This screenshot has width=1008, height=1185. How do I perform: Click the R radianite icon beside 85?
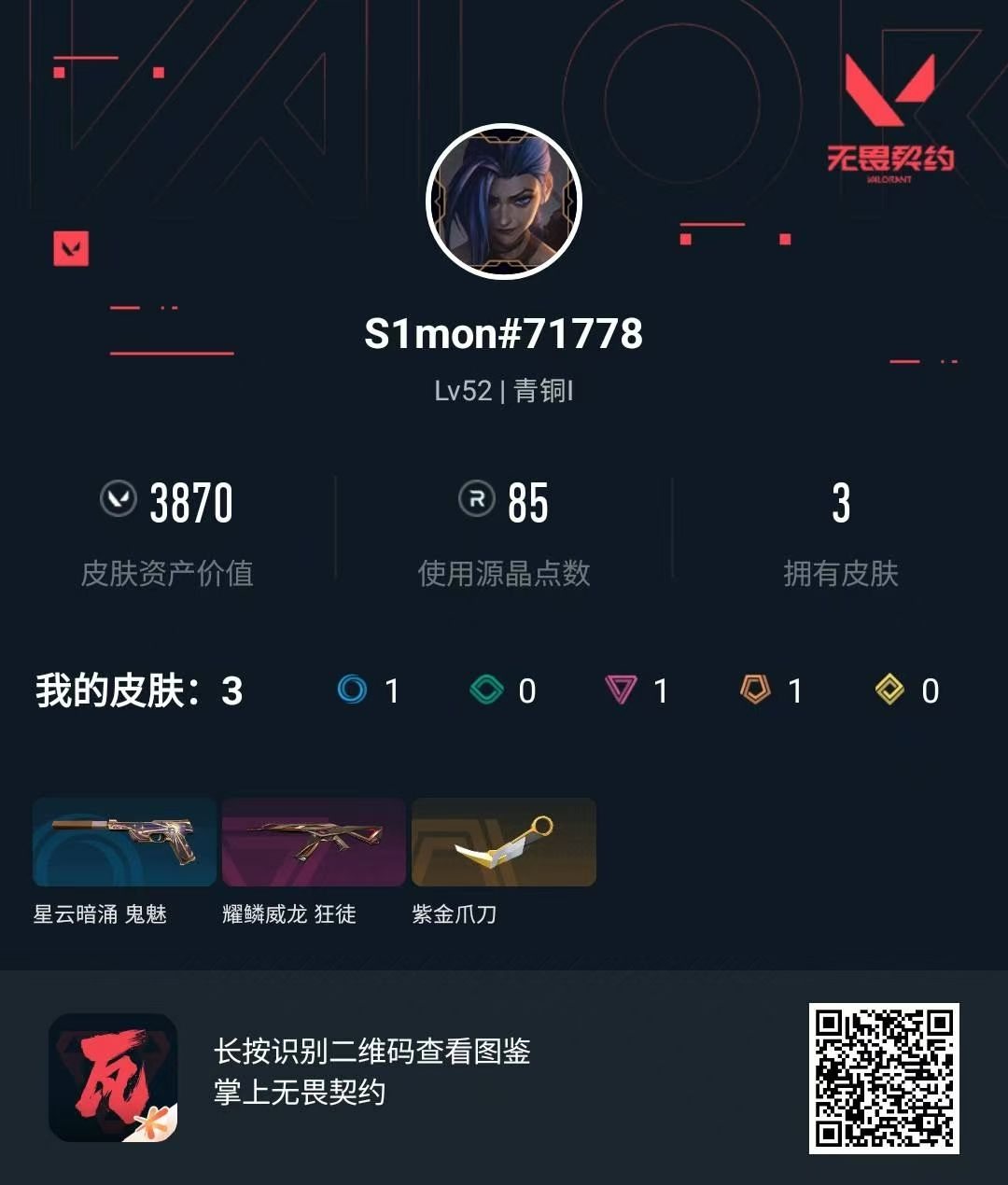[x=474, y=502]
